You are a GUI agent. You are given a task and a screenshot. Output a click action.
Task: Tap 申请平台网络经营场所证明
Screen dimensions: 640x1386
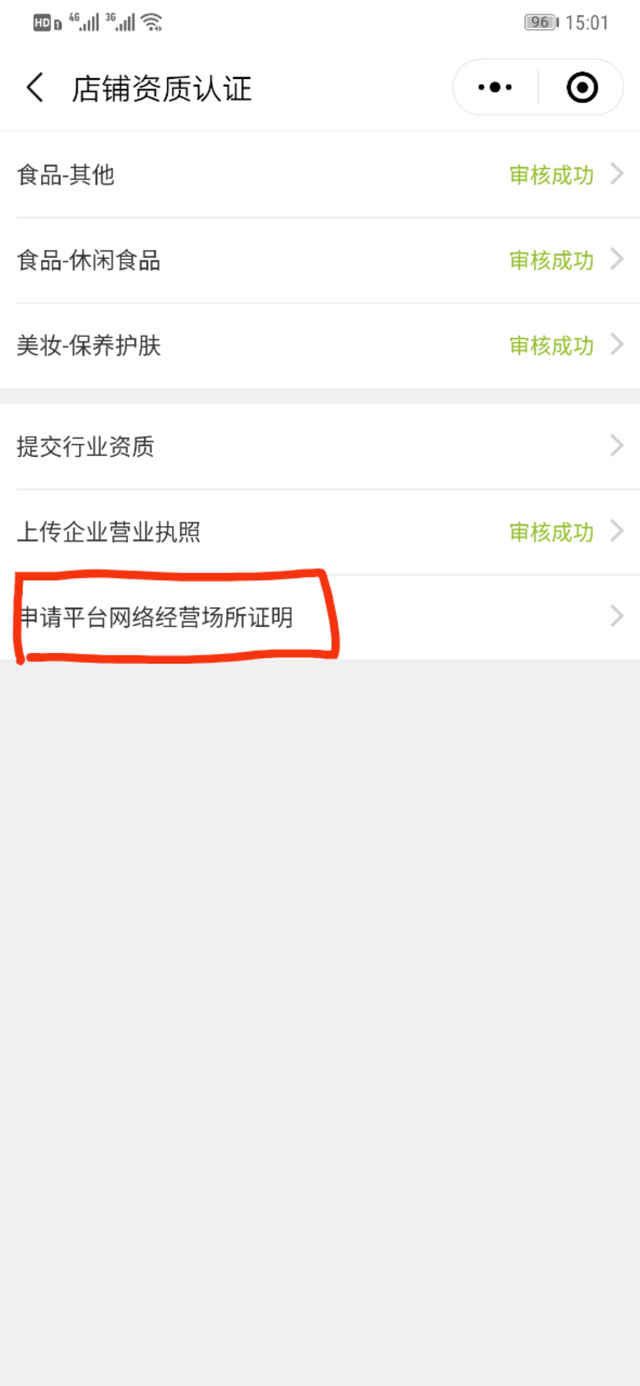click(320, 617)
